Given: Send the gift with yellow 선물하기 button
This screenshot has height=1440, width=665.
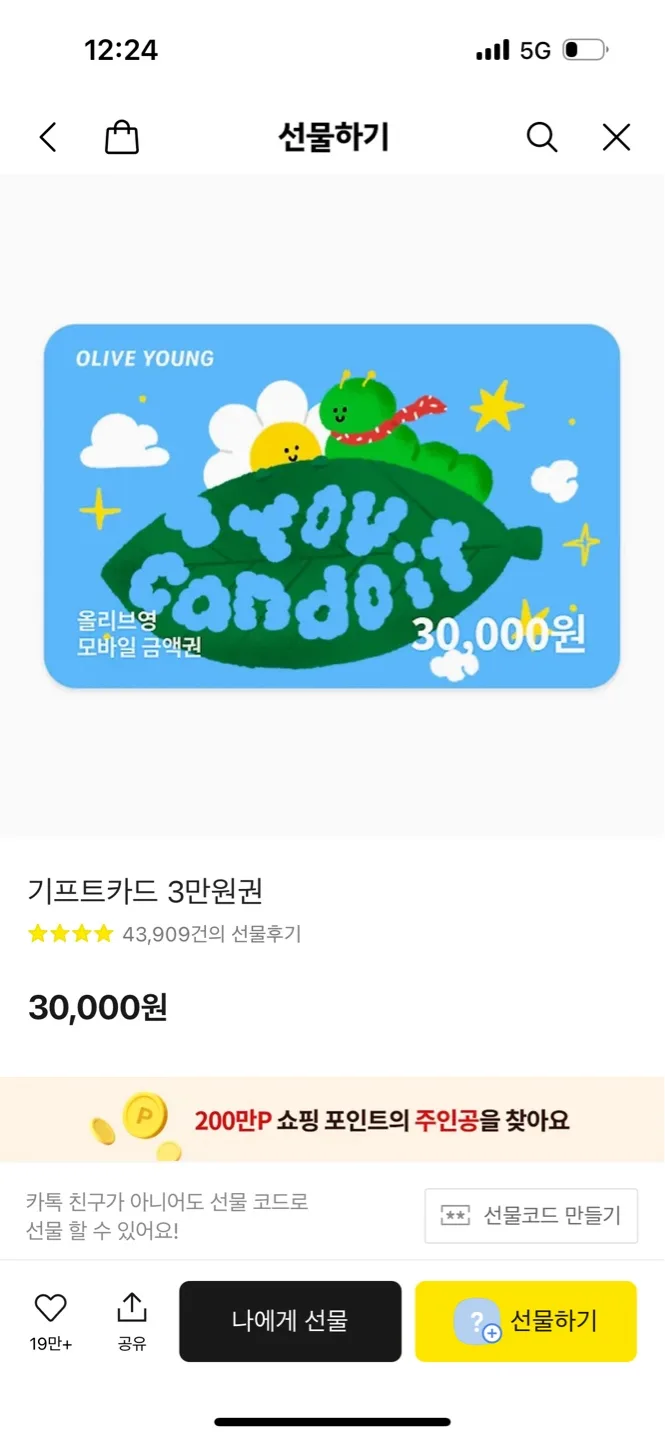Looking at the screenshot, I should 526,1321.
